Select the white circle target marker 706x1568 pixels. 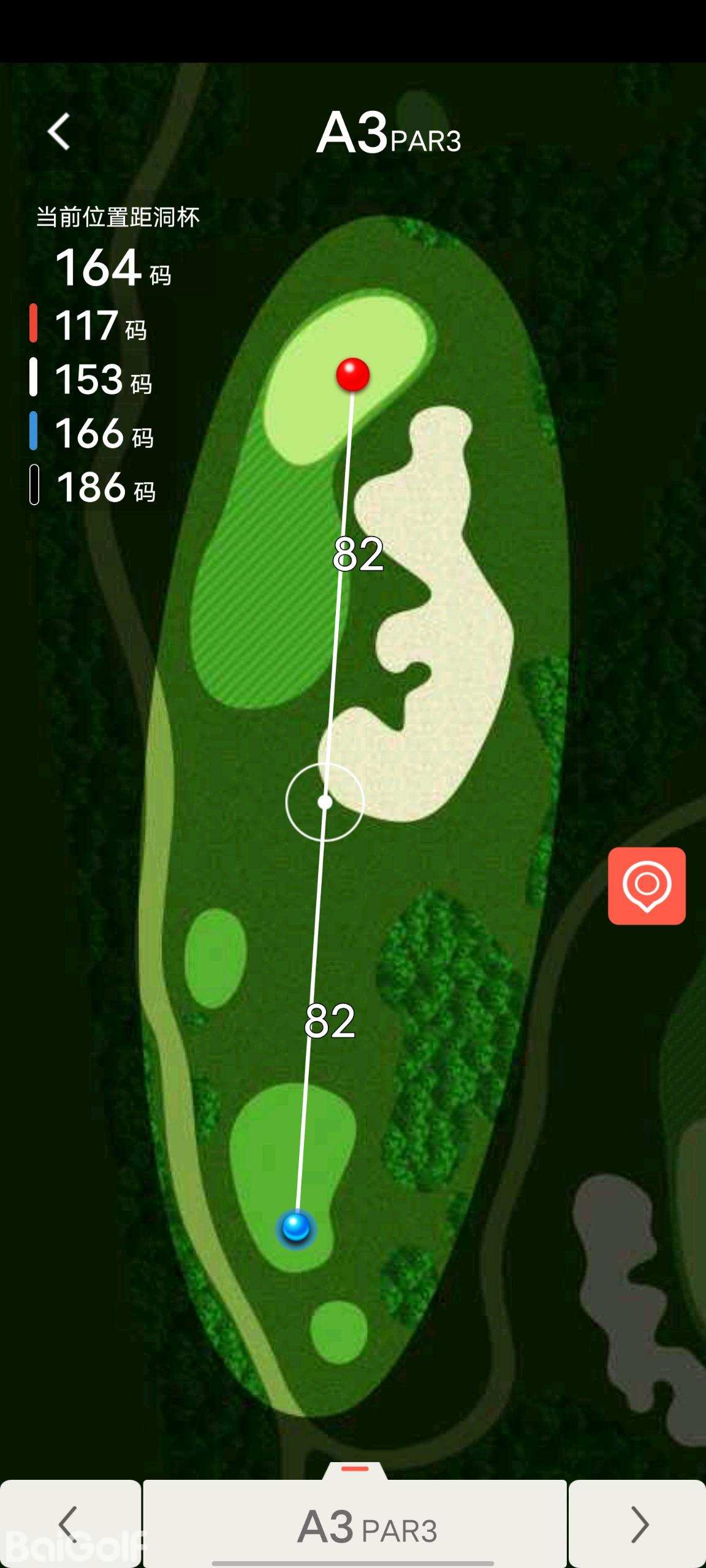click(x=325, y=802)
